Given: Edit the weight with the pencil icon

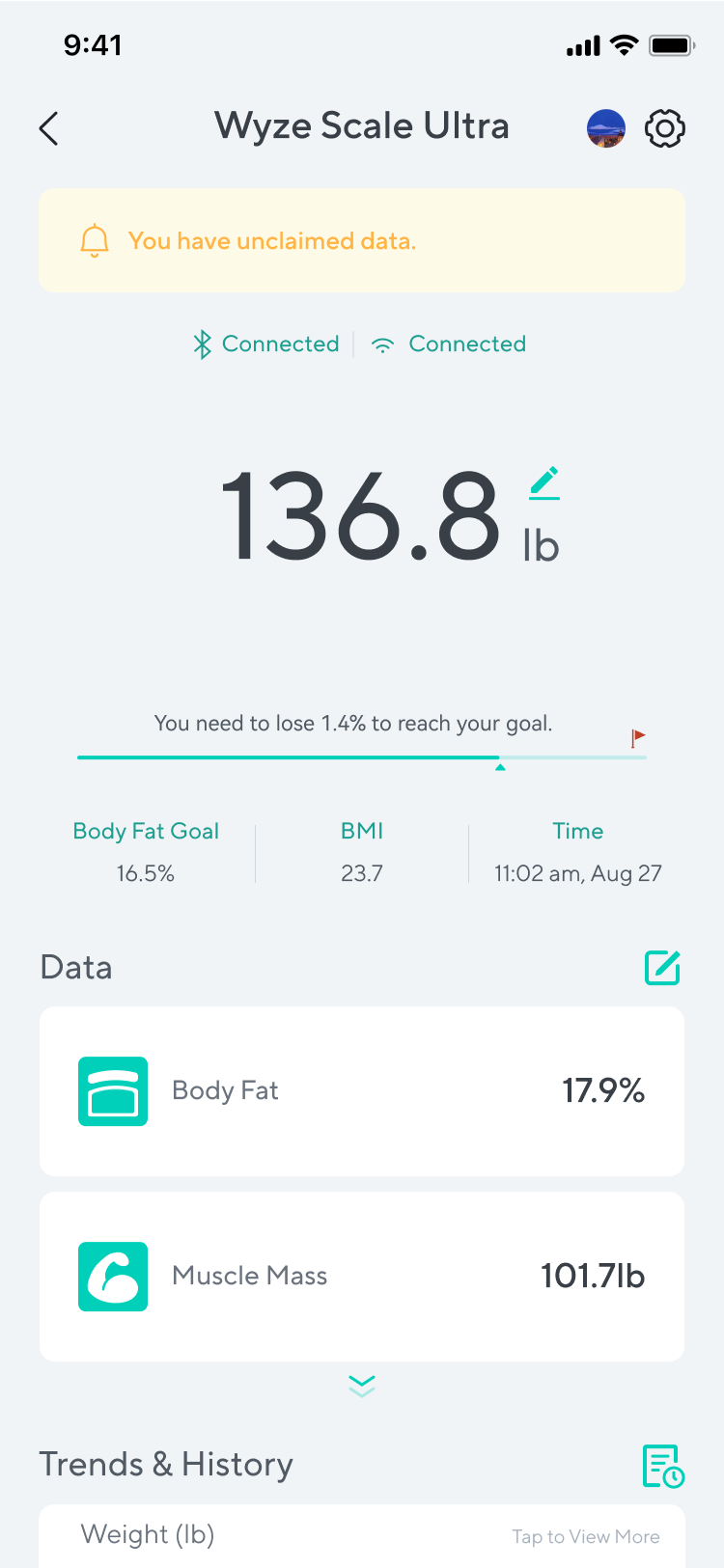Looking at the screenshot, I should coord(544,483).
